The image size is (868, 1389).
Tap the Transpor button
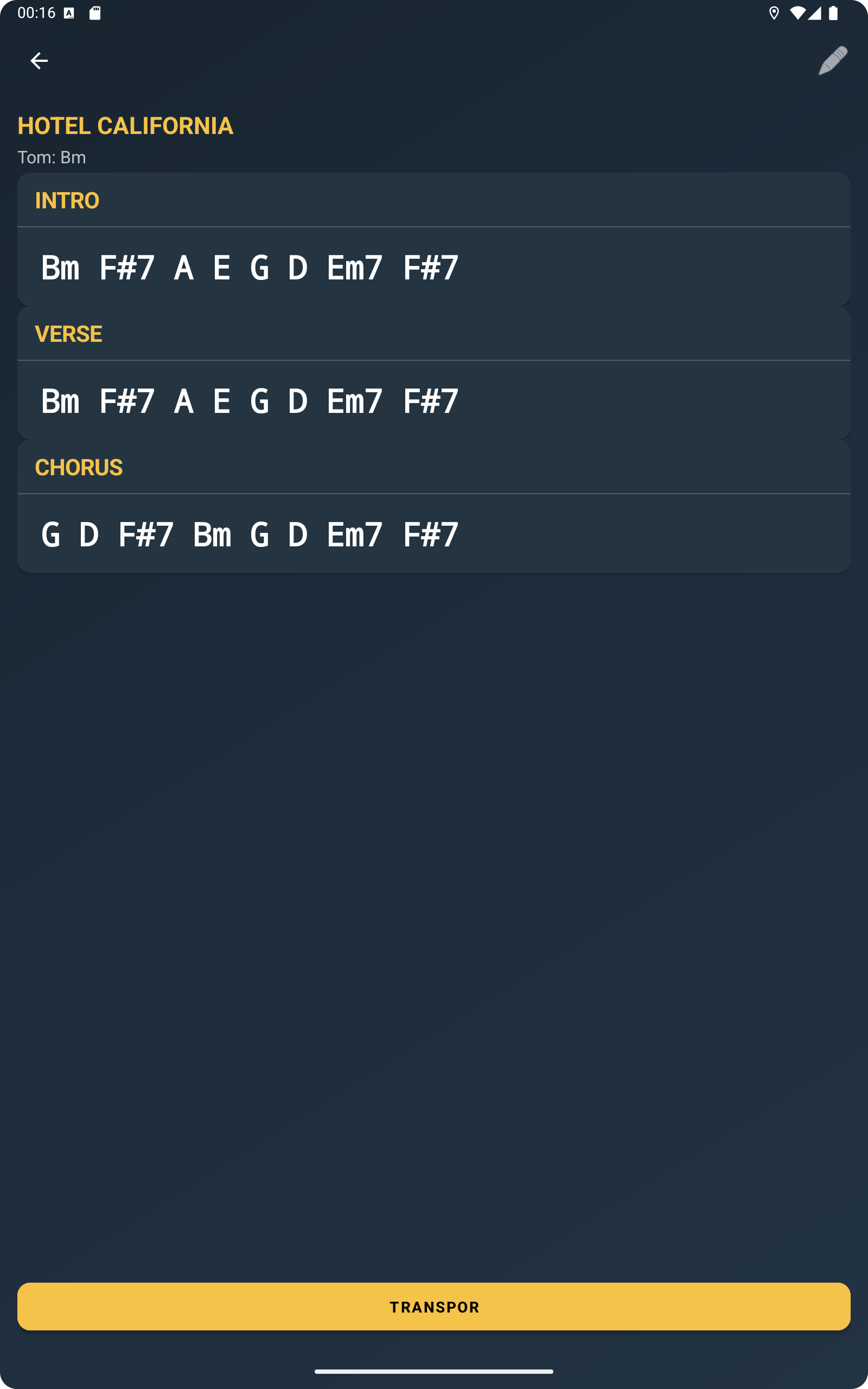coord(434,1307)
